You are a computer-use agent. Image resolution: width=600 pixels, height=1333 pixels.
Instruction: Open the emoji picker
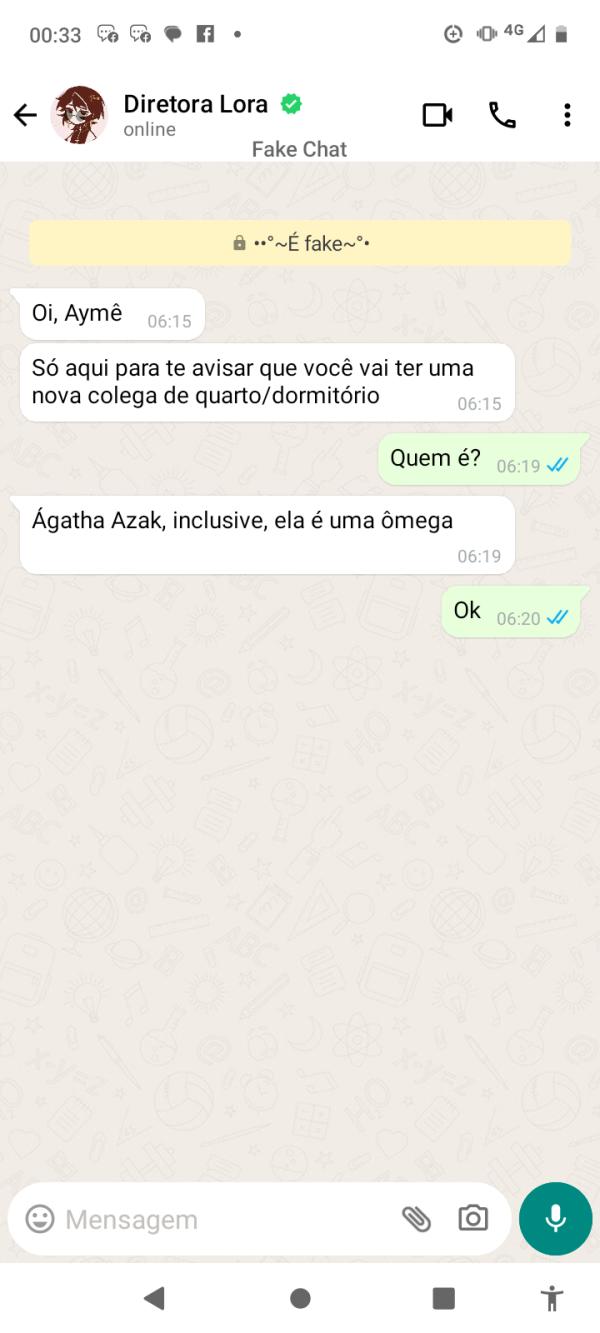point(40,1218)
